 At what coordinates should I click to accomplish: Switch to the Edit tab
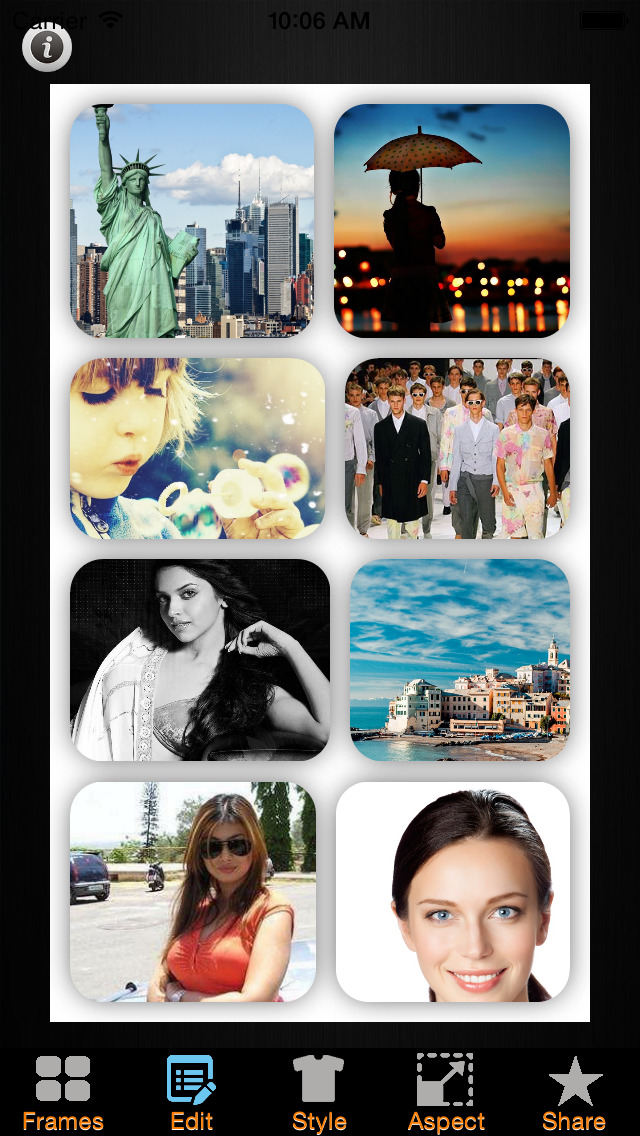point(191,1094)
